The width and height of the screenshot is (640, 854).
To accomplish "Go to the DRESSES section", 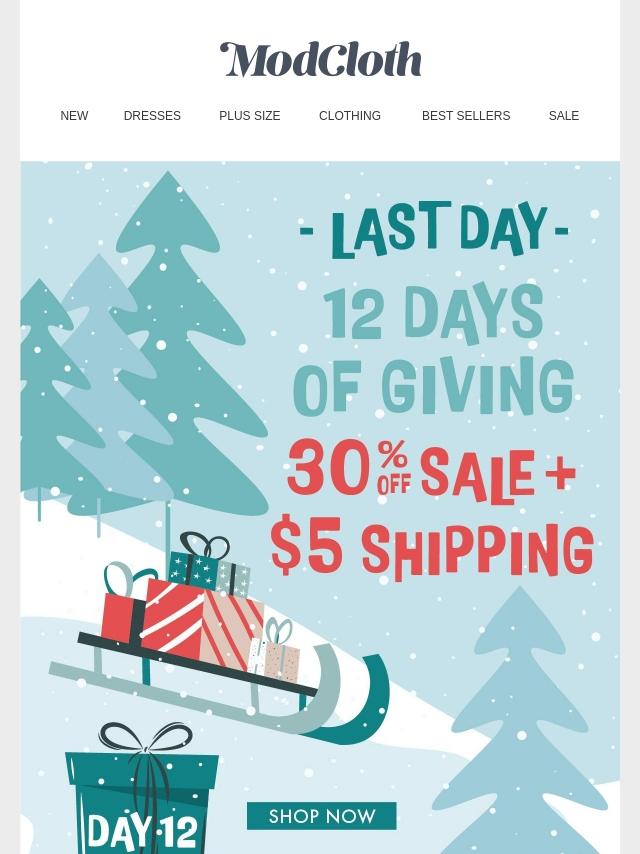I will pos(152,116).
